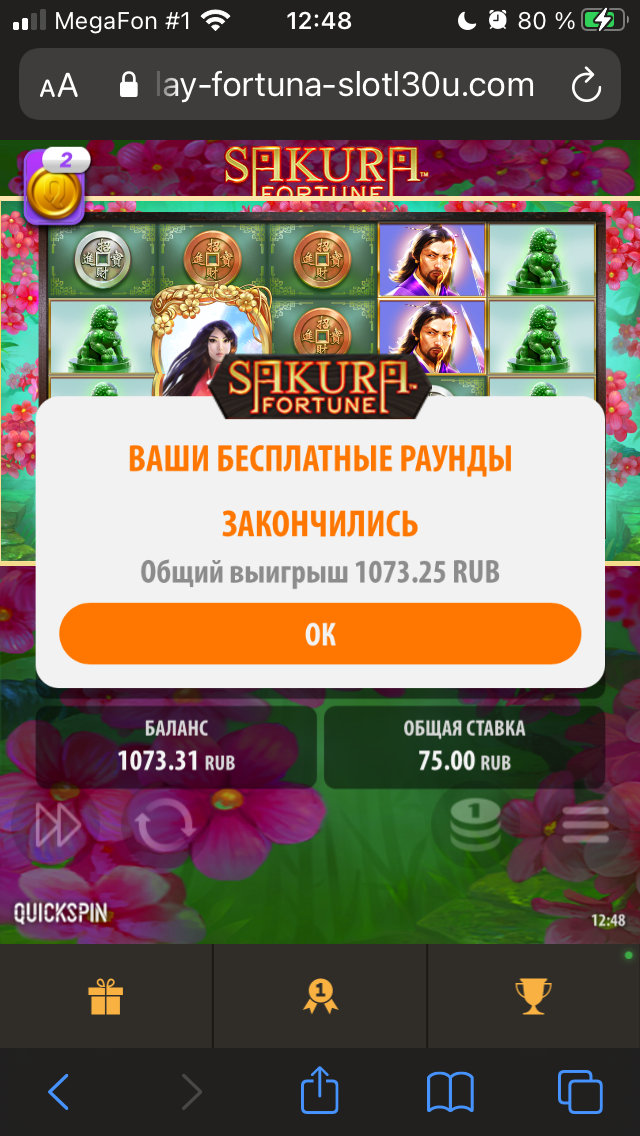The width and height of the screenshot is (640, 1136).
Task: Reload the page in Safari
Action: tap(586, 86)
